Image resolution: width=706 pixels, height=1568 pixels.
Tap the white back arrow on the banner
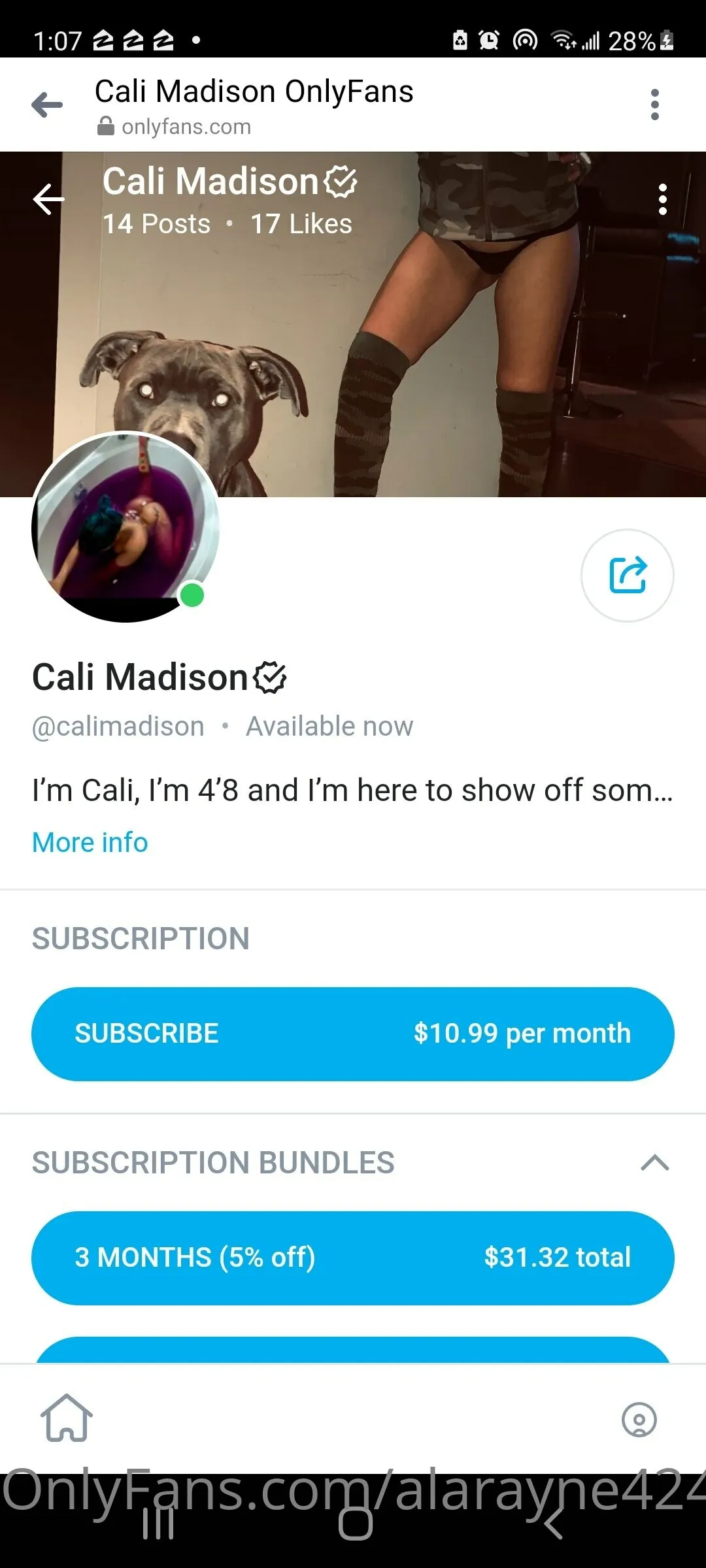point(49,199)
